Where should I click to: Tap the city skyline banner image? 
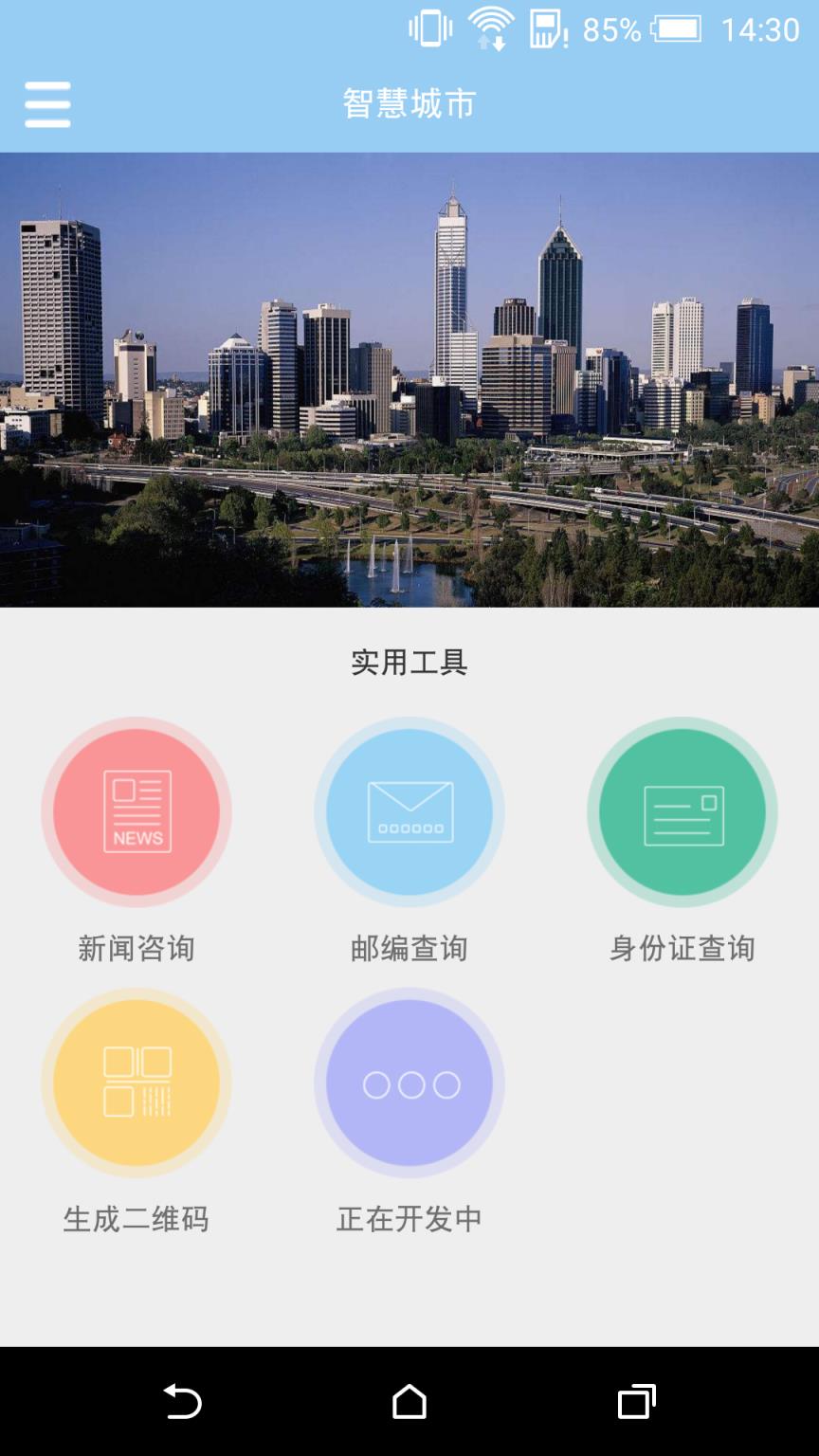click(x=409, y=379)
